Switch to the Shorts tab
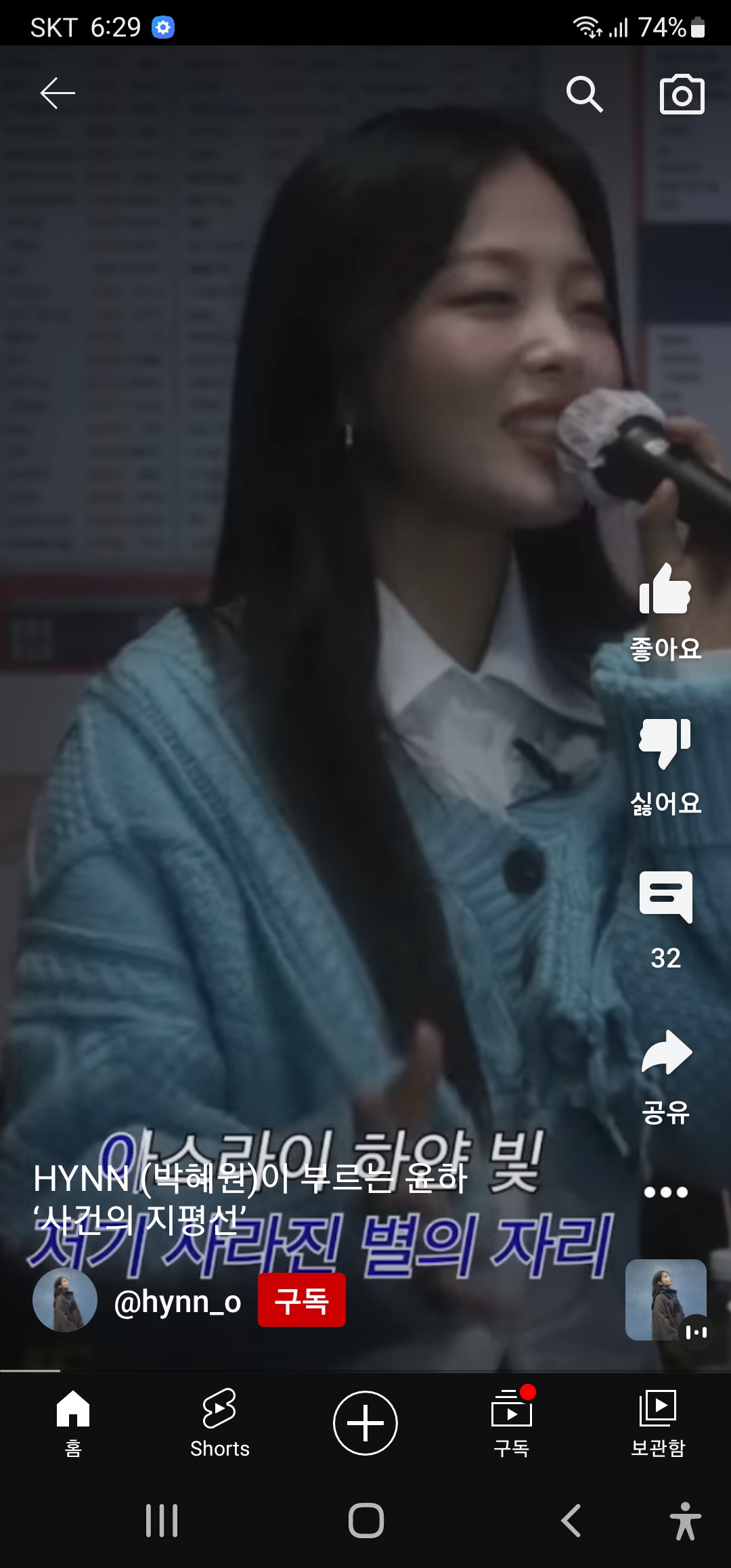Screen dimensions: 731x1568 click(x=219, y=1422)
